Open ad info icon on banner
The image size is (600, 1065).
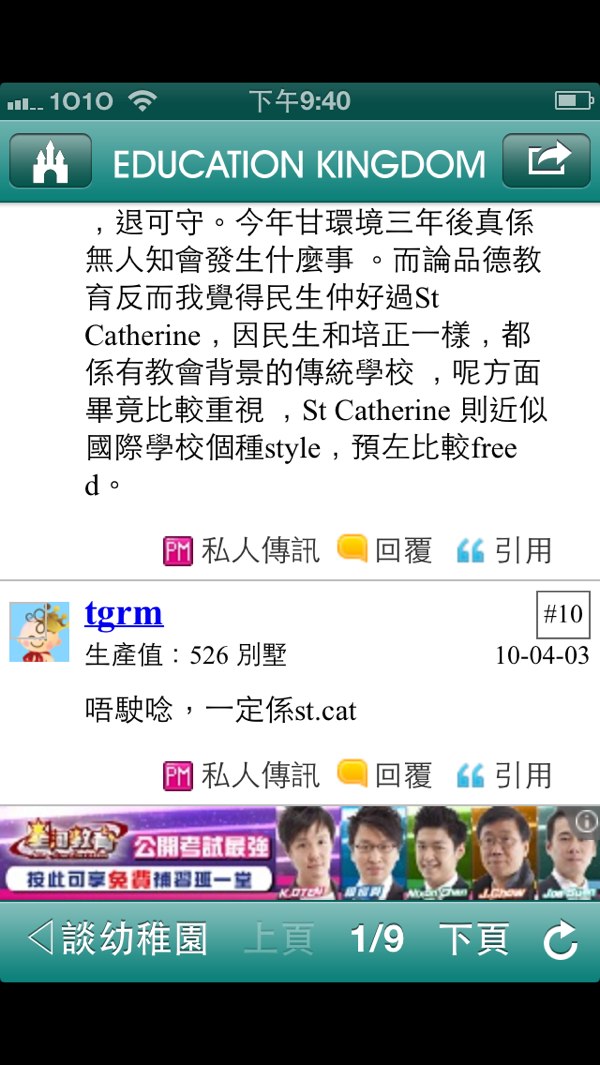(586, 821)
